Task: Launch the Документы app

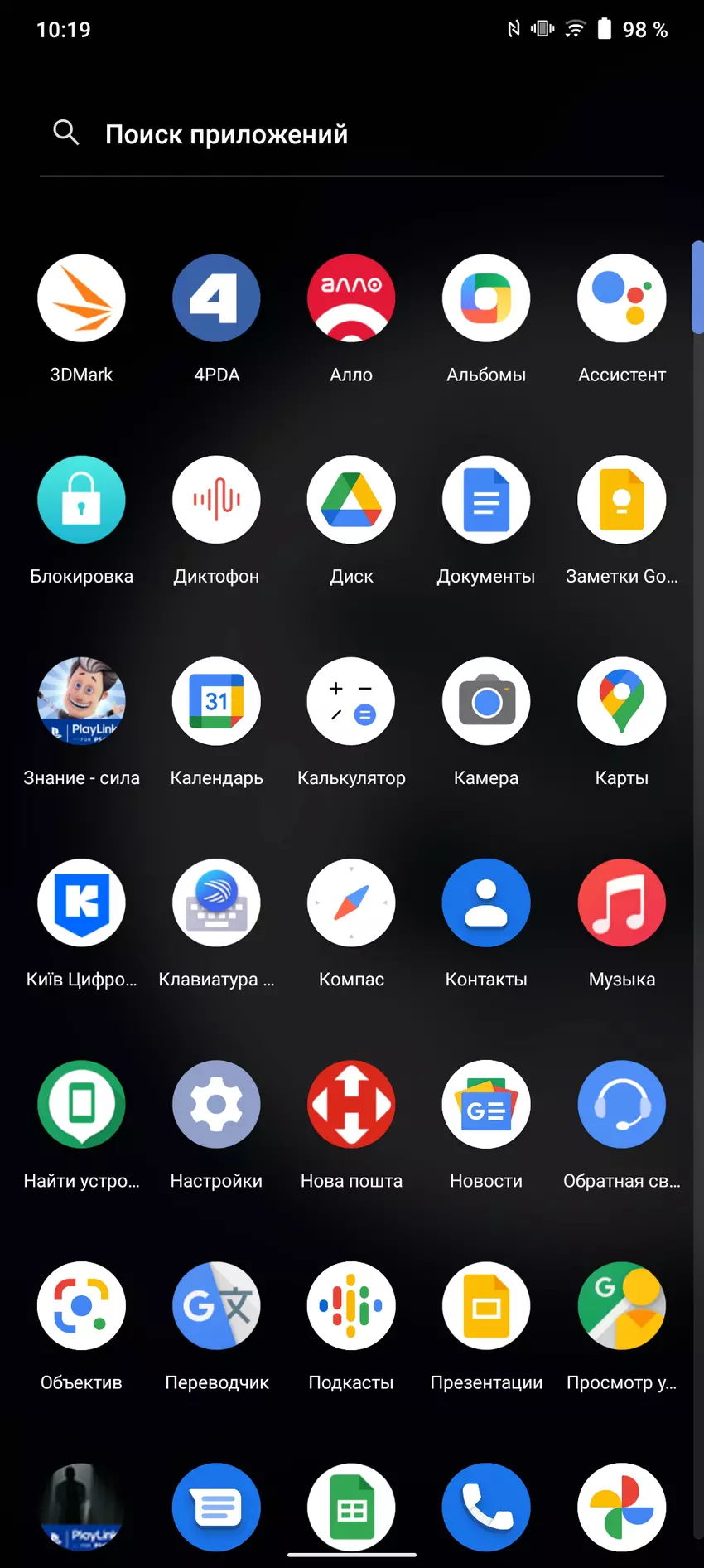Action: click(486, 500)
